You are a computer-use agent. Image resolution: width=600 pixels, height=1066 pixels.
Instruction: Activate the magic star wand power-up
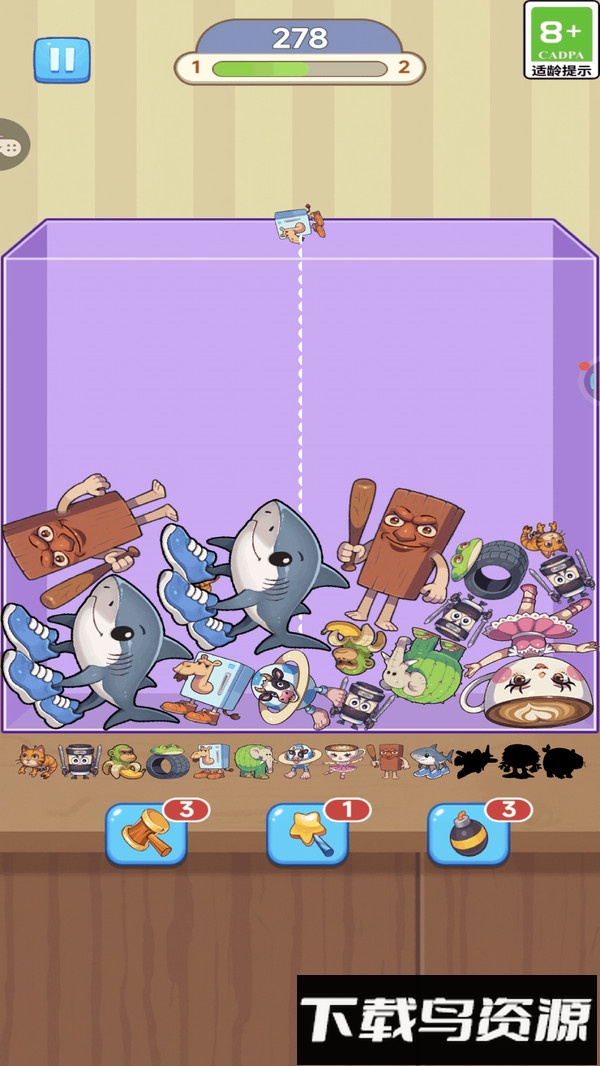(x=307, y=834)
